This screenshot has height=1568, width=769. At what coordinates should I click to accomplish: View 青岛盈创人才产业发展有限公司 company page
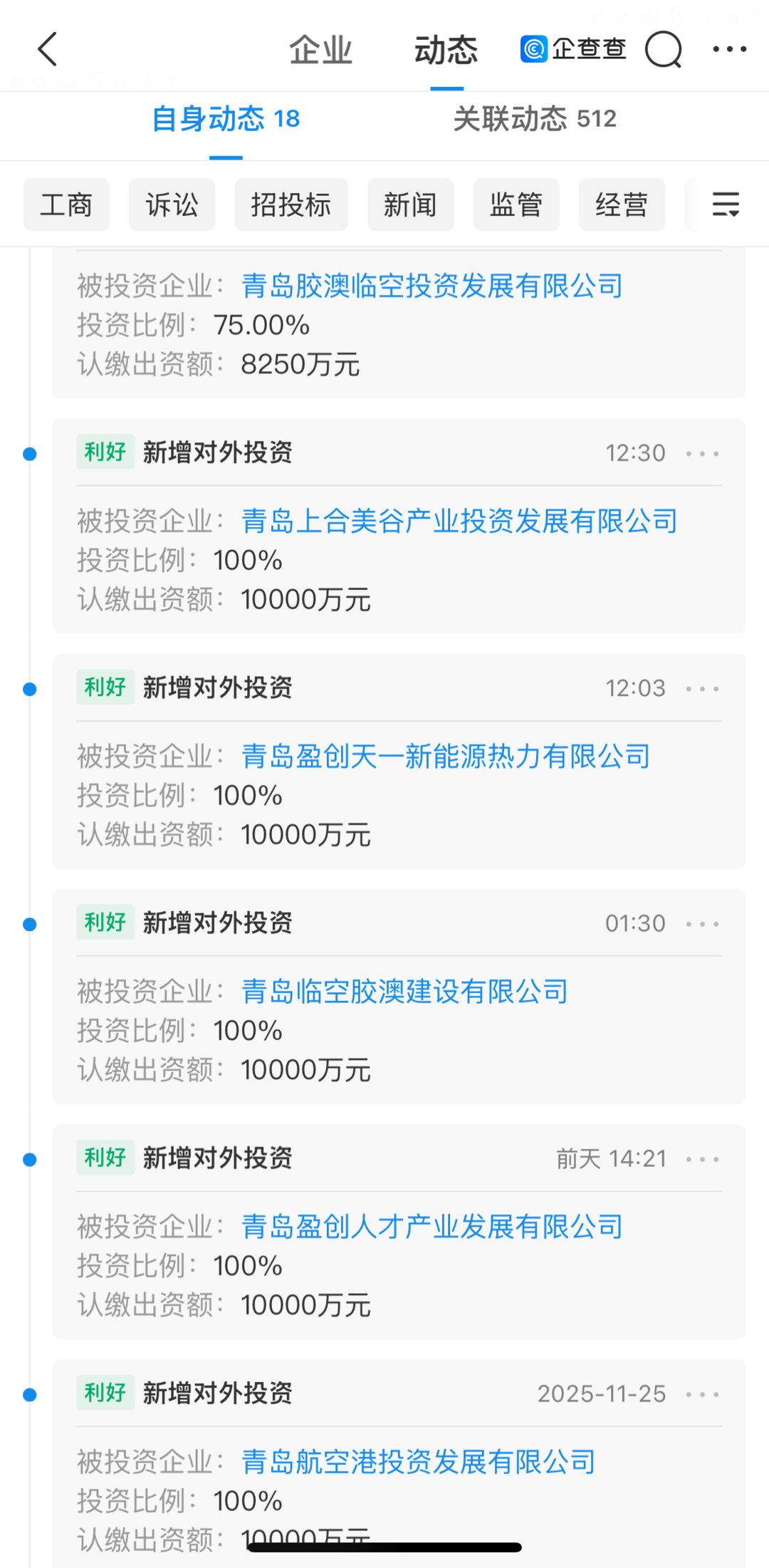click(x=432, y=1227)
